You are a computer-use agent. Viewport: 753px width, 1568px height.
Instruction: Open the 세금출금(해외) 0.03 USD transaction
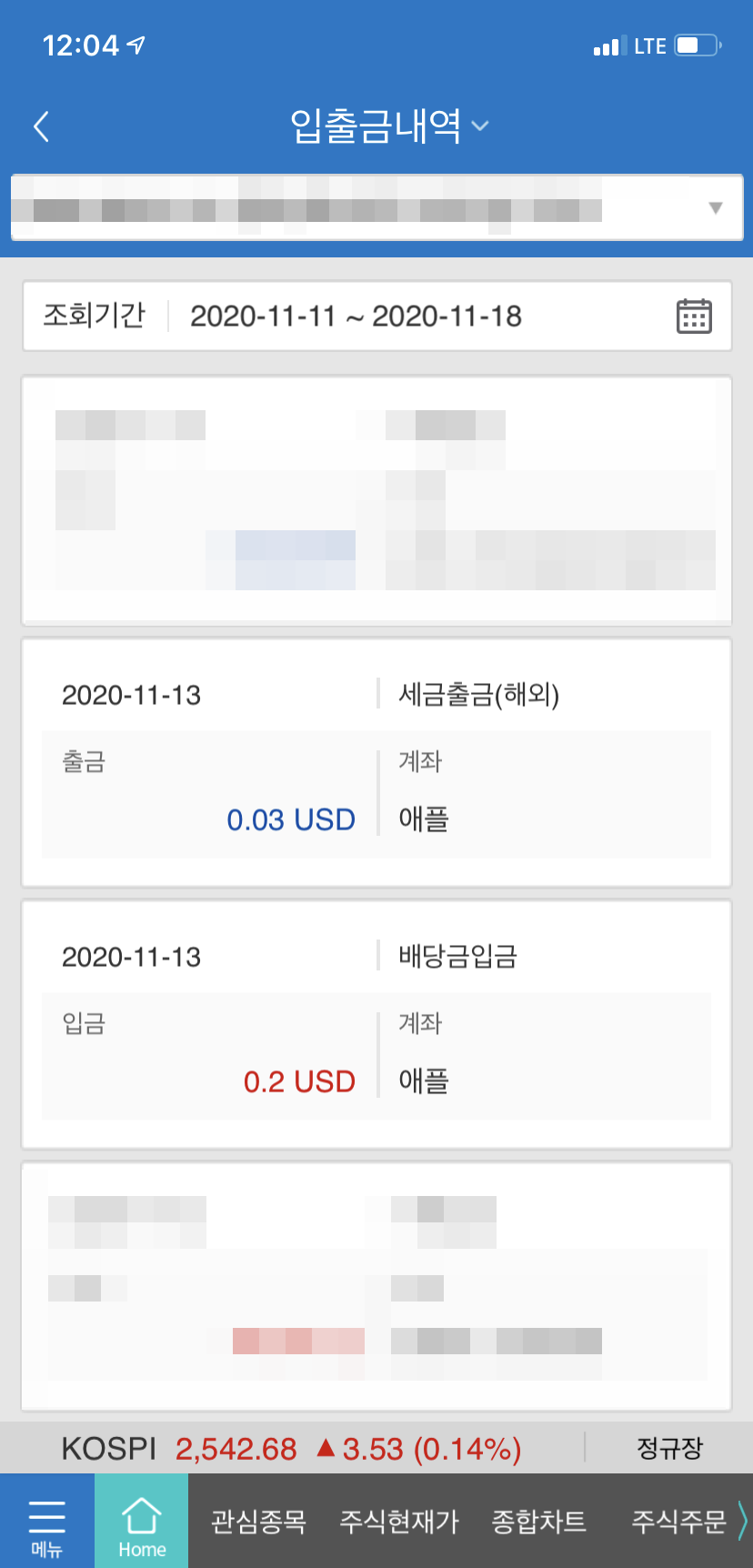click(376, 762)
